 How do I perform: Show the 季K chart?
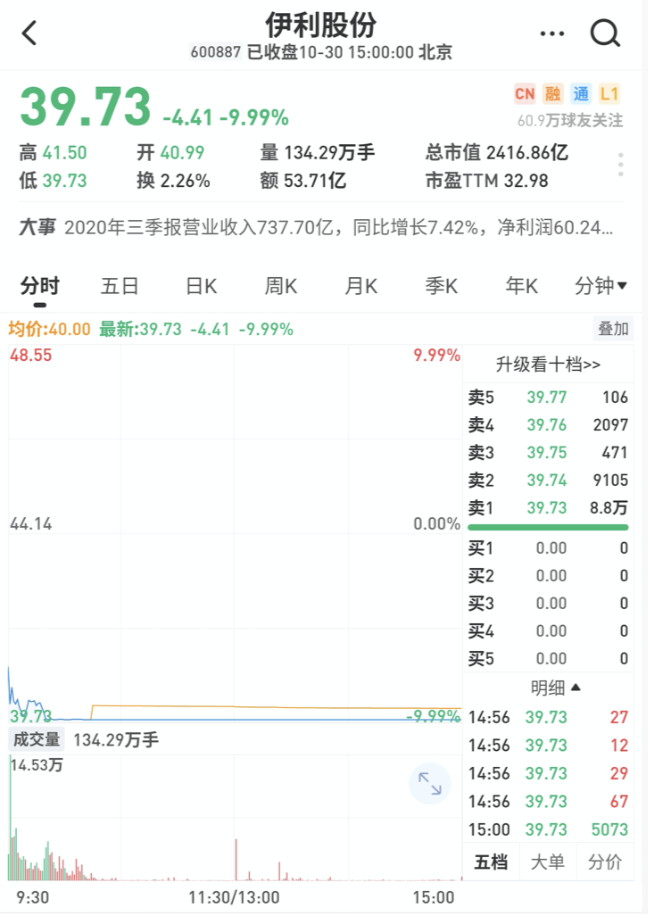point(441,286)
